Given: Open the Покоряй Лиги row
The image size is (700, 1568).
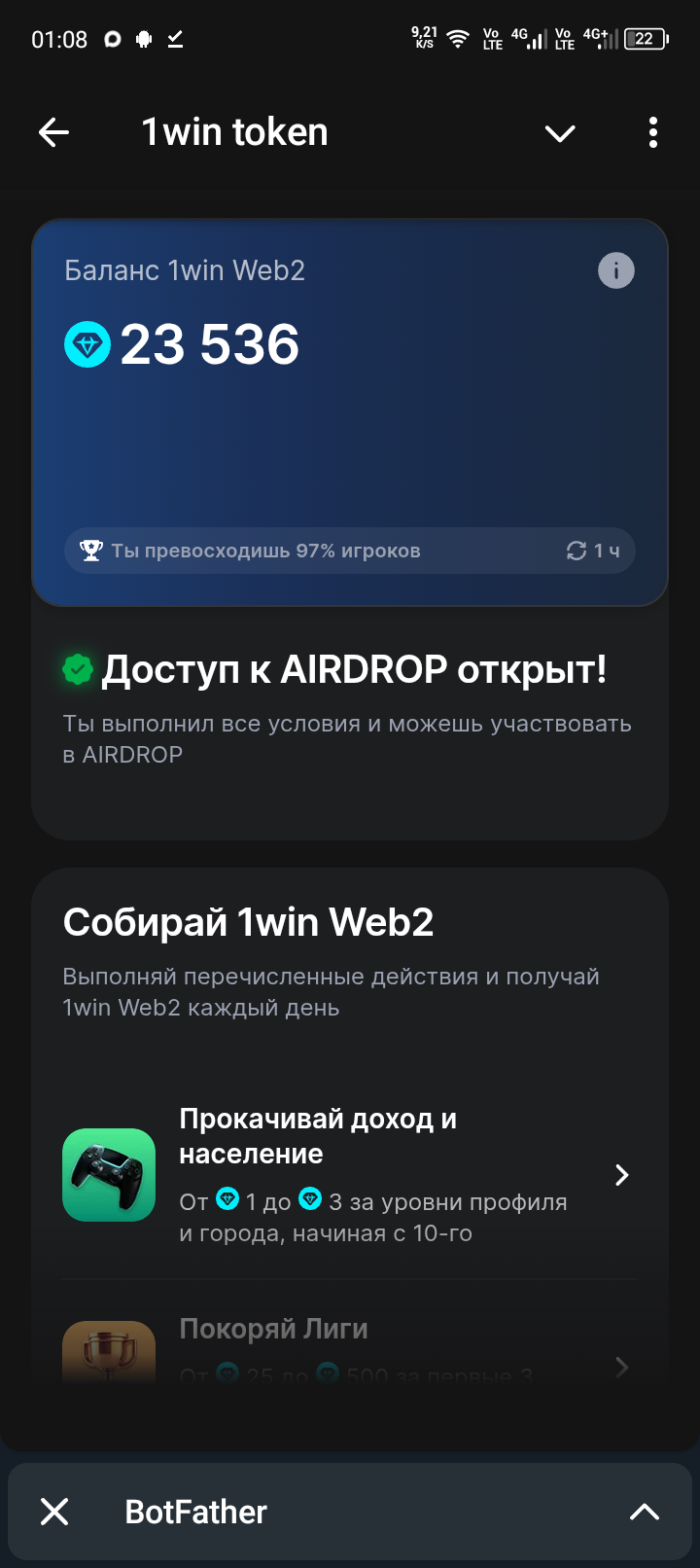Looking at the screenshot, I should [x=350, y=1347].
